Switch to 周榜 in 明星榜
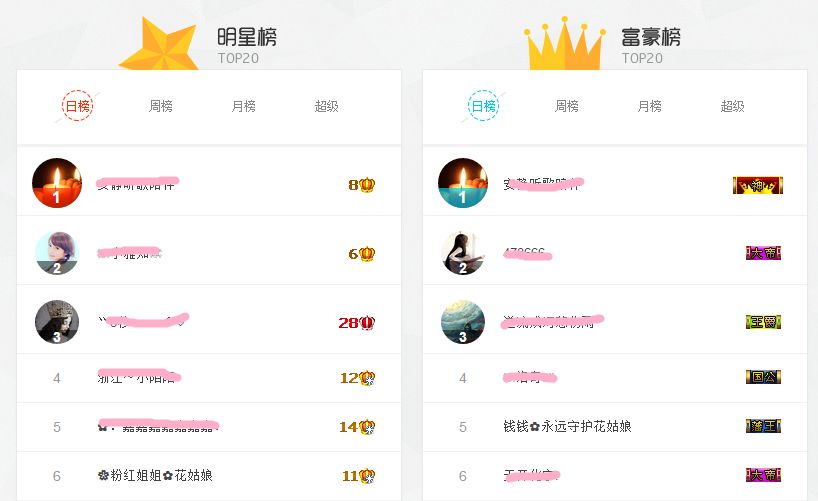 point(161,106)
